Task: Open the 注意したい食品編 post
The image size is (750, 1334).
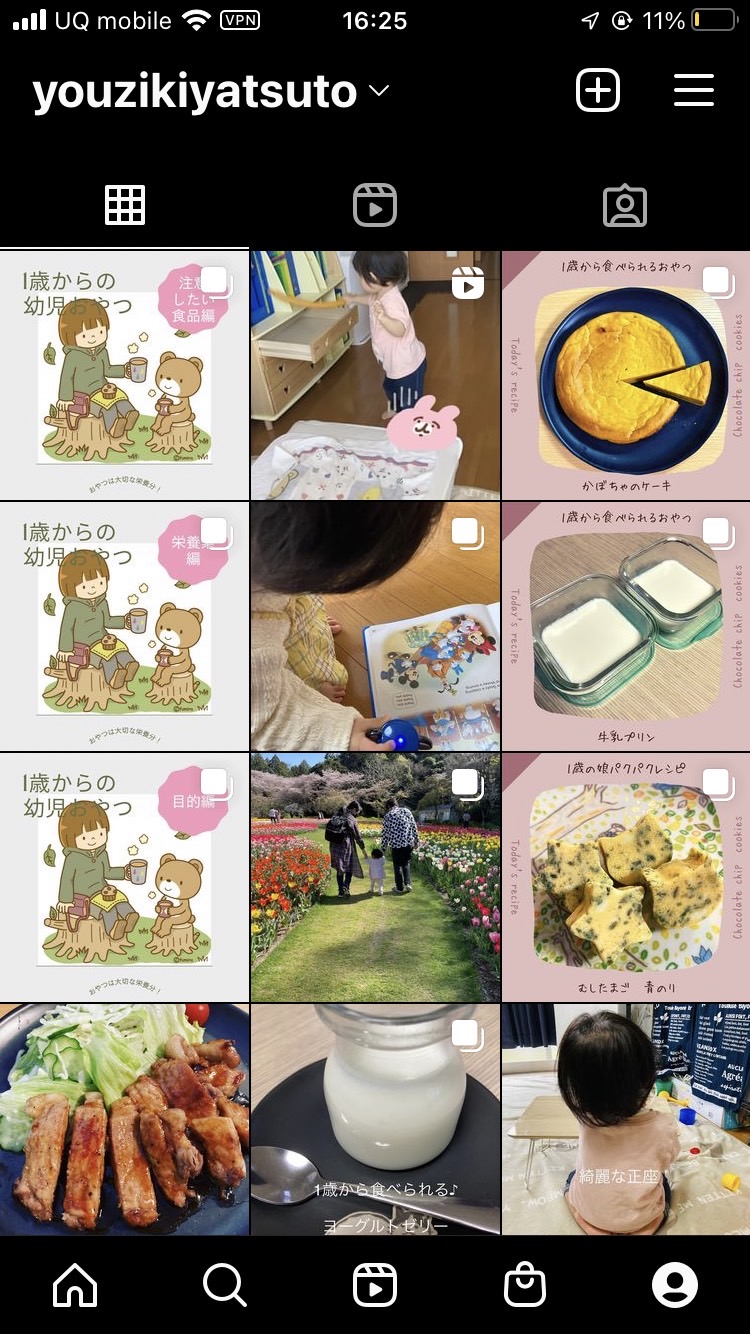Action: pyautogui.click(x=124, y=375)
